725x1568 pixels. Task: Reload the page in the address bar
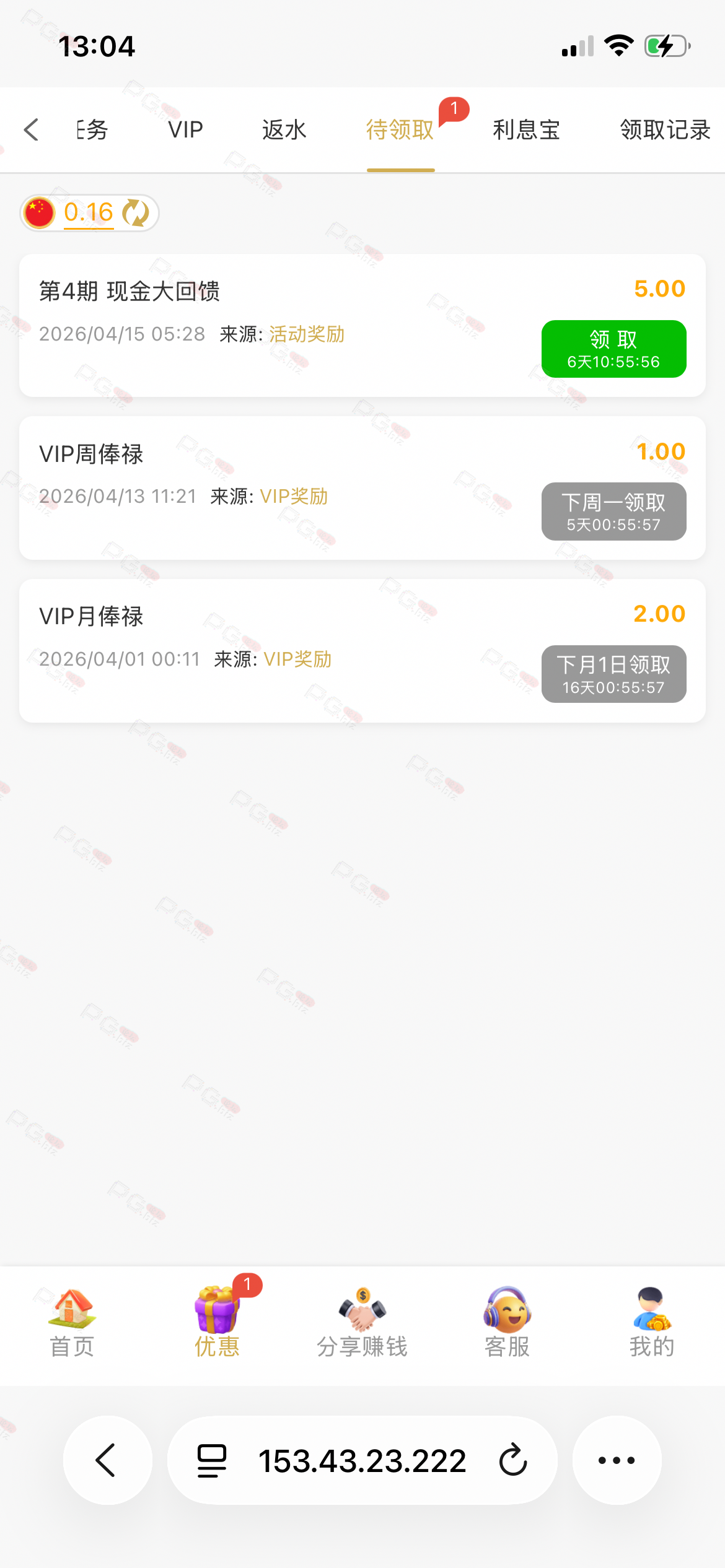(x=513, y=1460)
